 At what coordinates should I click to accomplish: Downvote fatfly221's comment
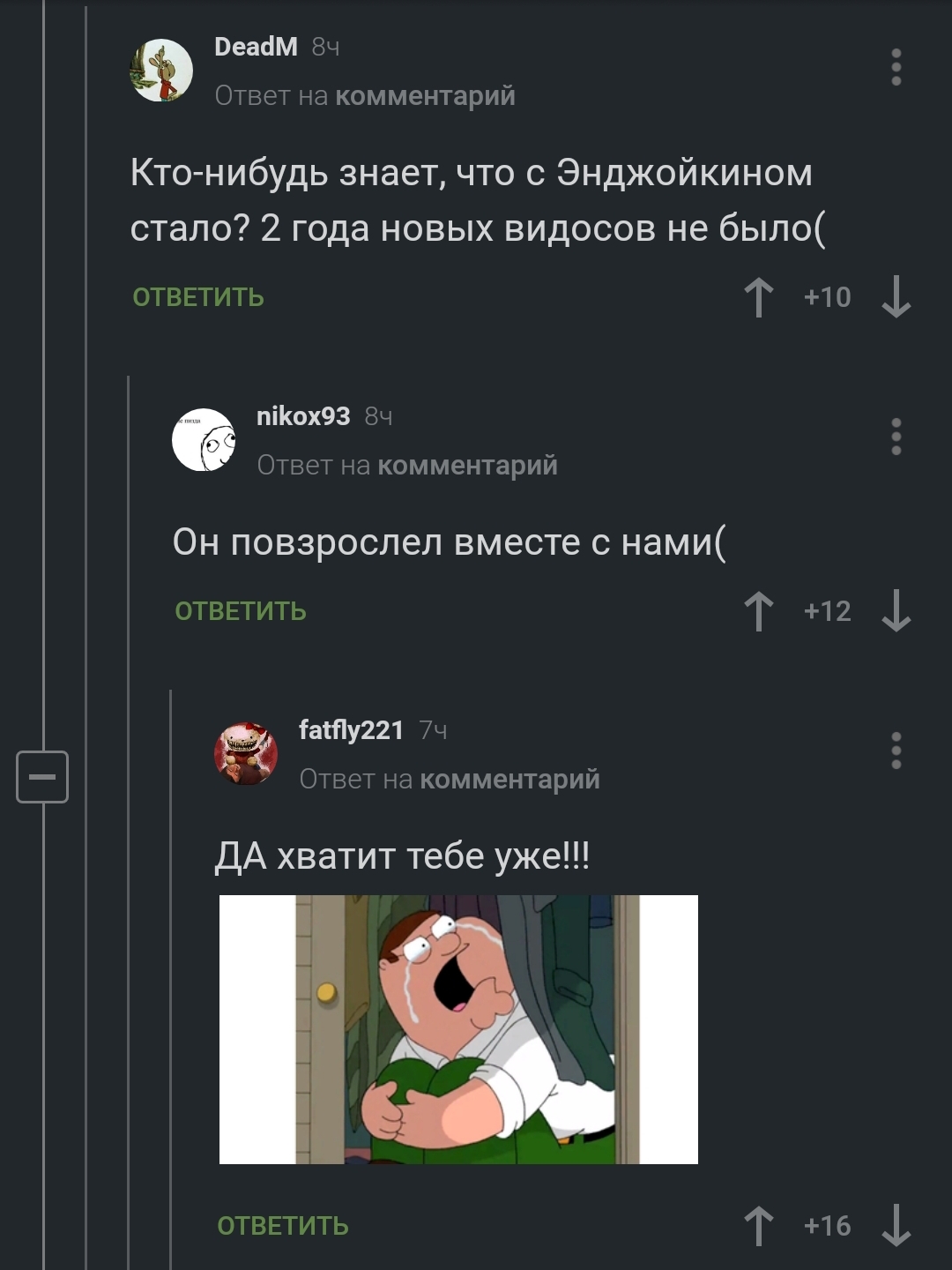[896, 1226]
